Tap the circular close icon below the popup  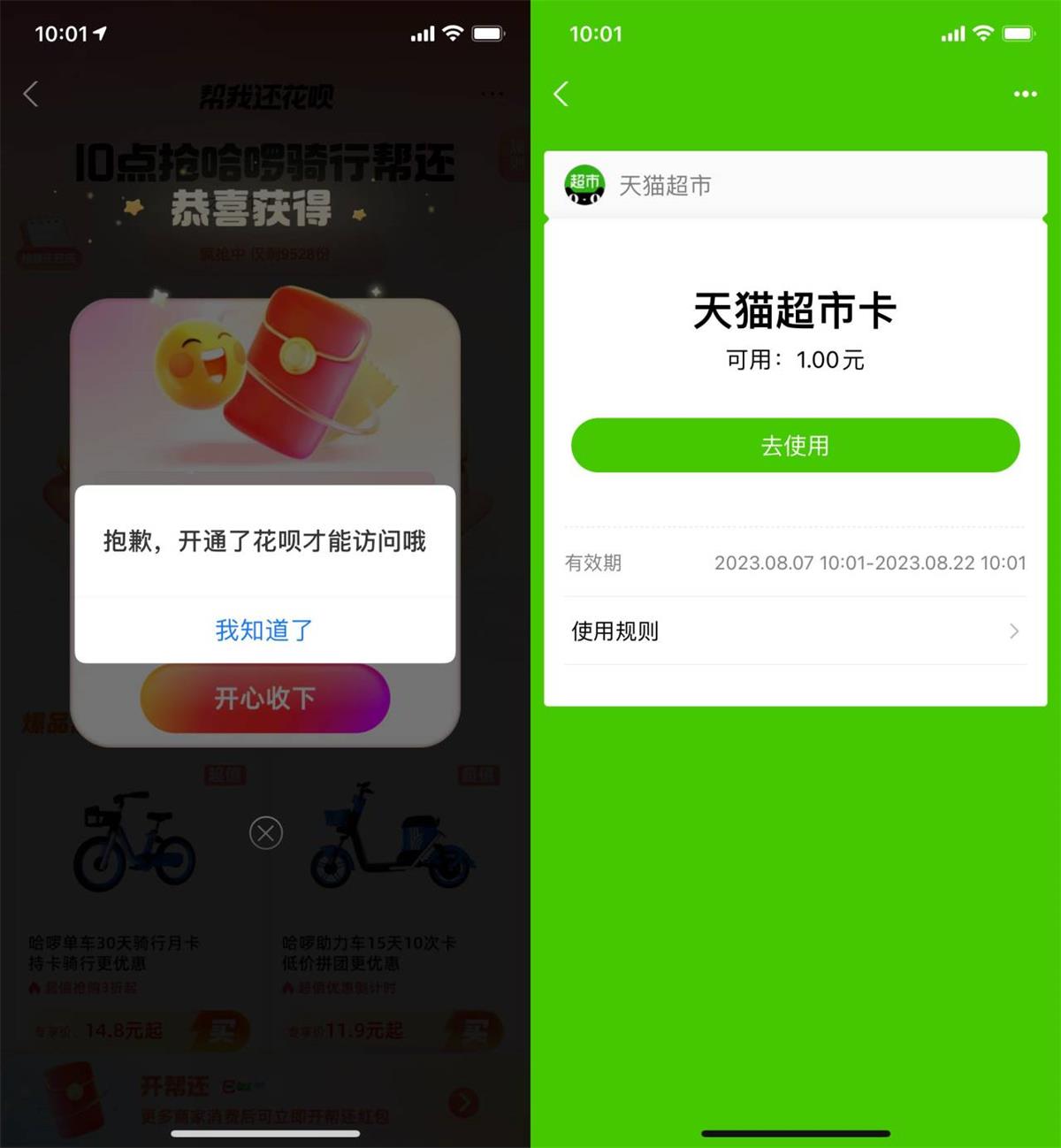point(264,832)
